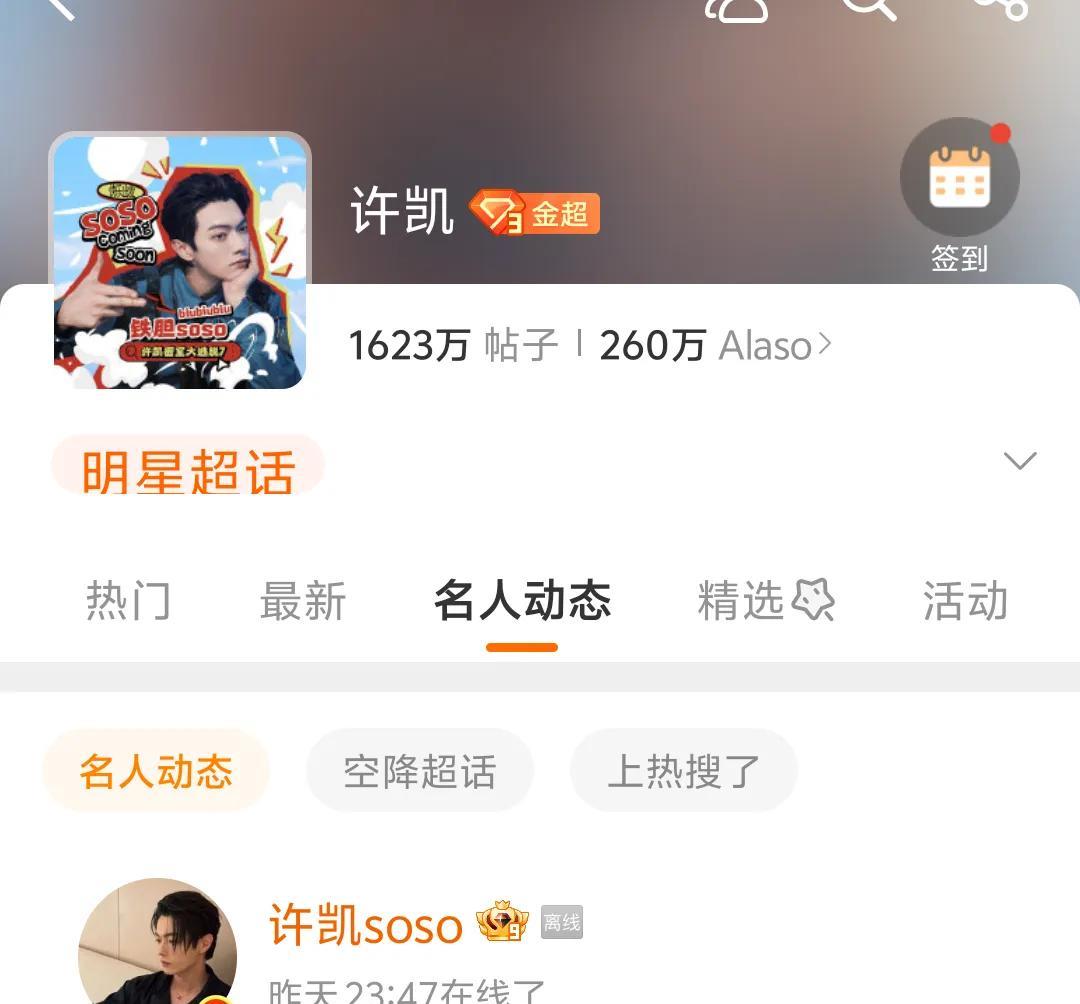Image resolution: width=1080 pixels, height=1004 pixels.
Task: Go to the 活动 tab
Action: pos(964,602)
